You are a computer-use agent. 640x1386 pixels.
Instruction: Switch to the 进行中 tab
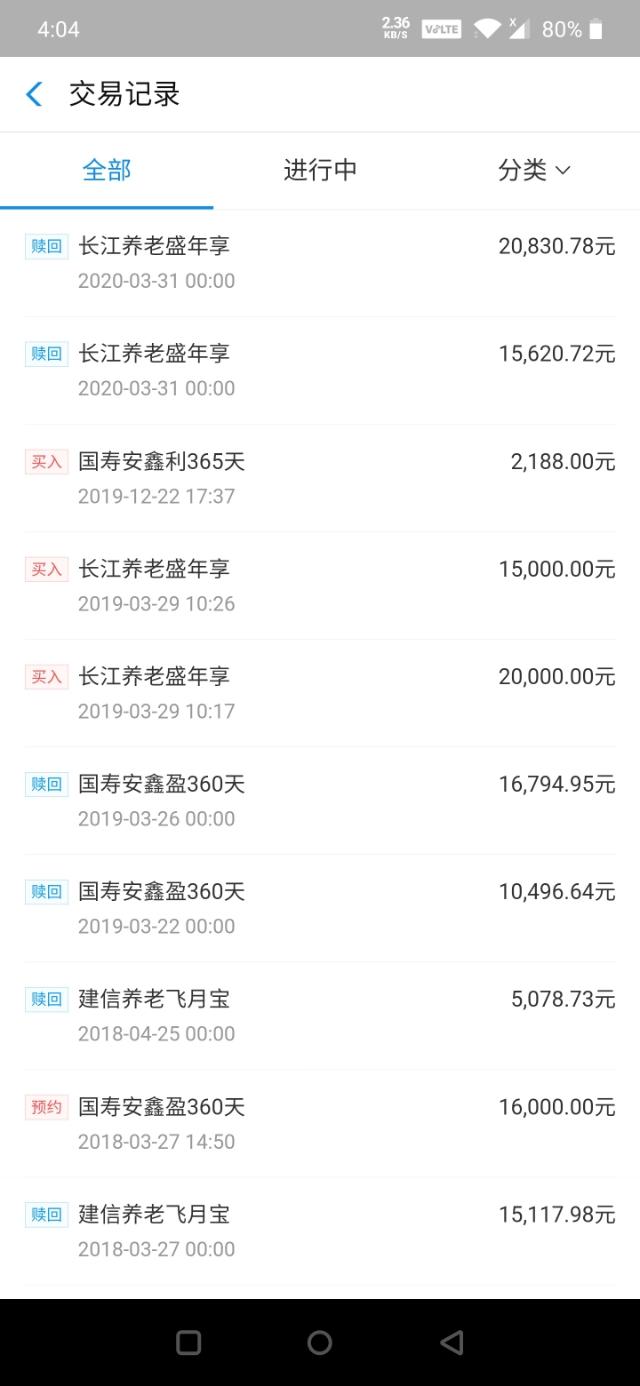click(x=320, y=170)
